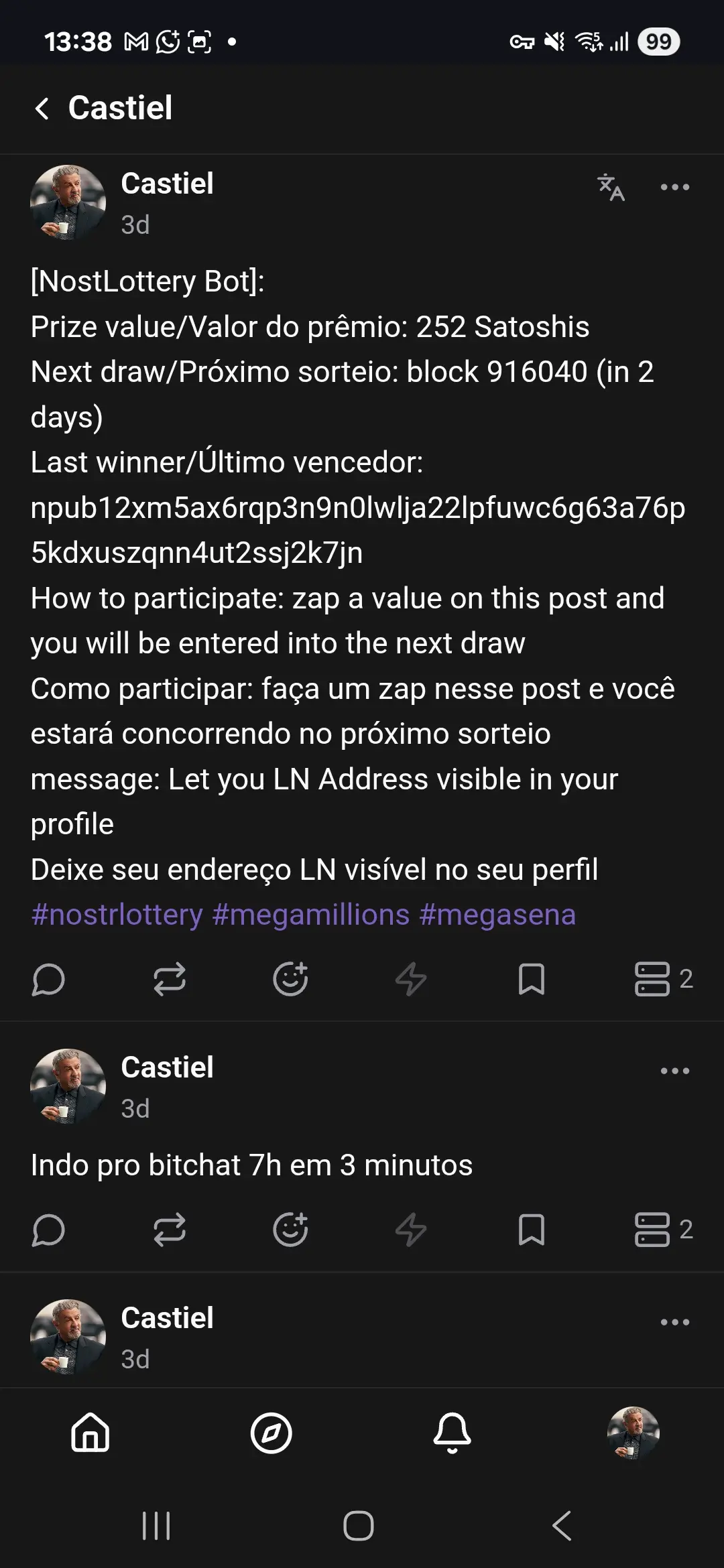Go back from Castiel's profile
Viewport: 724px width, 1568px height.
tap(42, 109)
